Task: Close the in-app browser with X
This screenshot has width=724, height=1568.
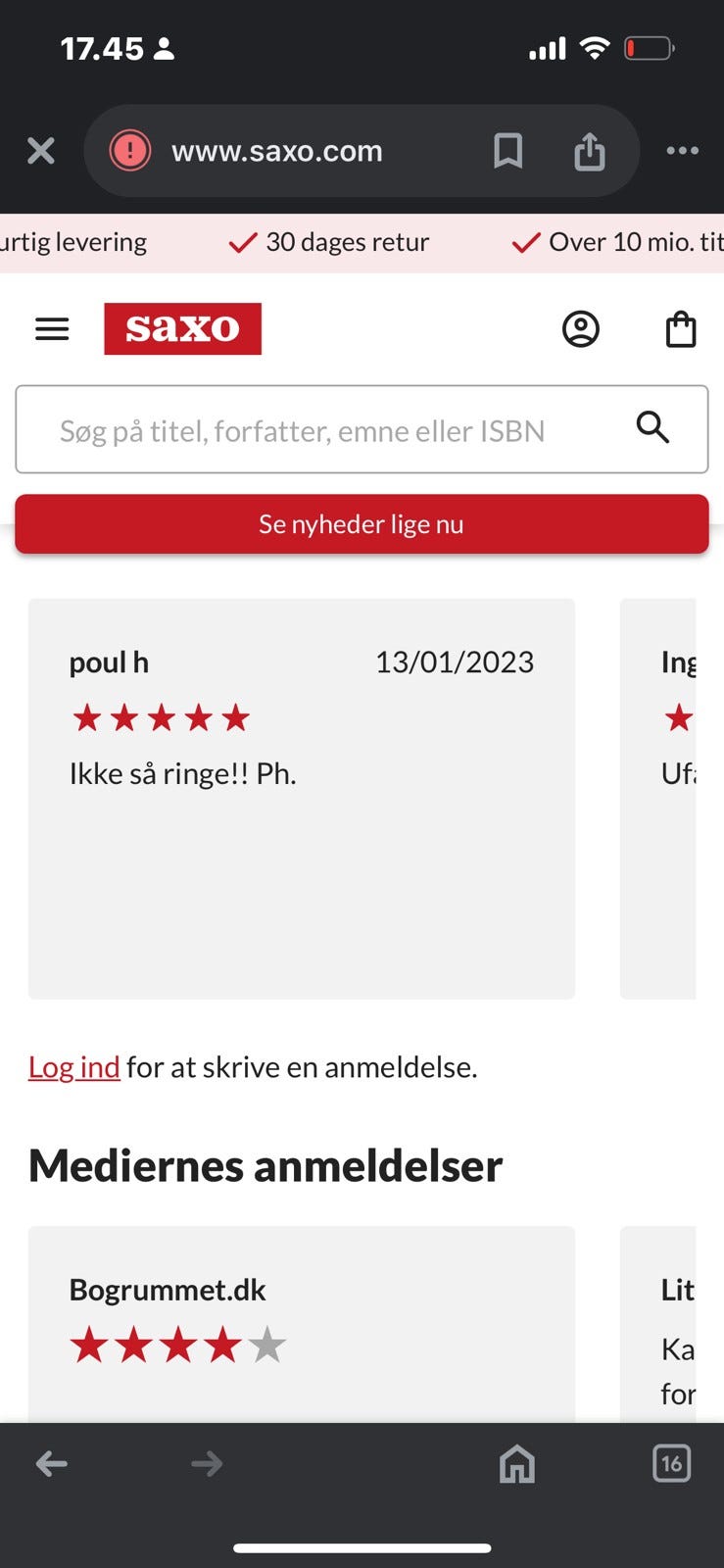Action: (40, 151)
